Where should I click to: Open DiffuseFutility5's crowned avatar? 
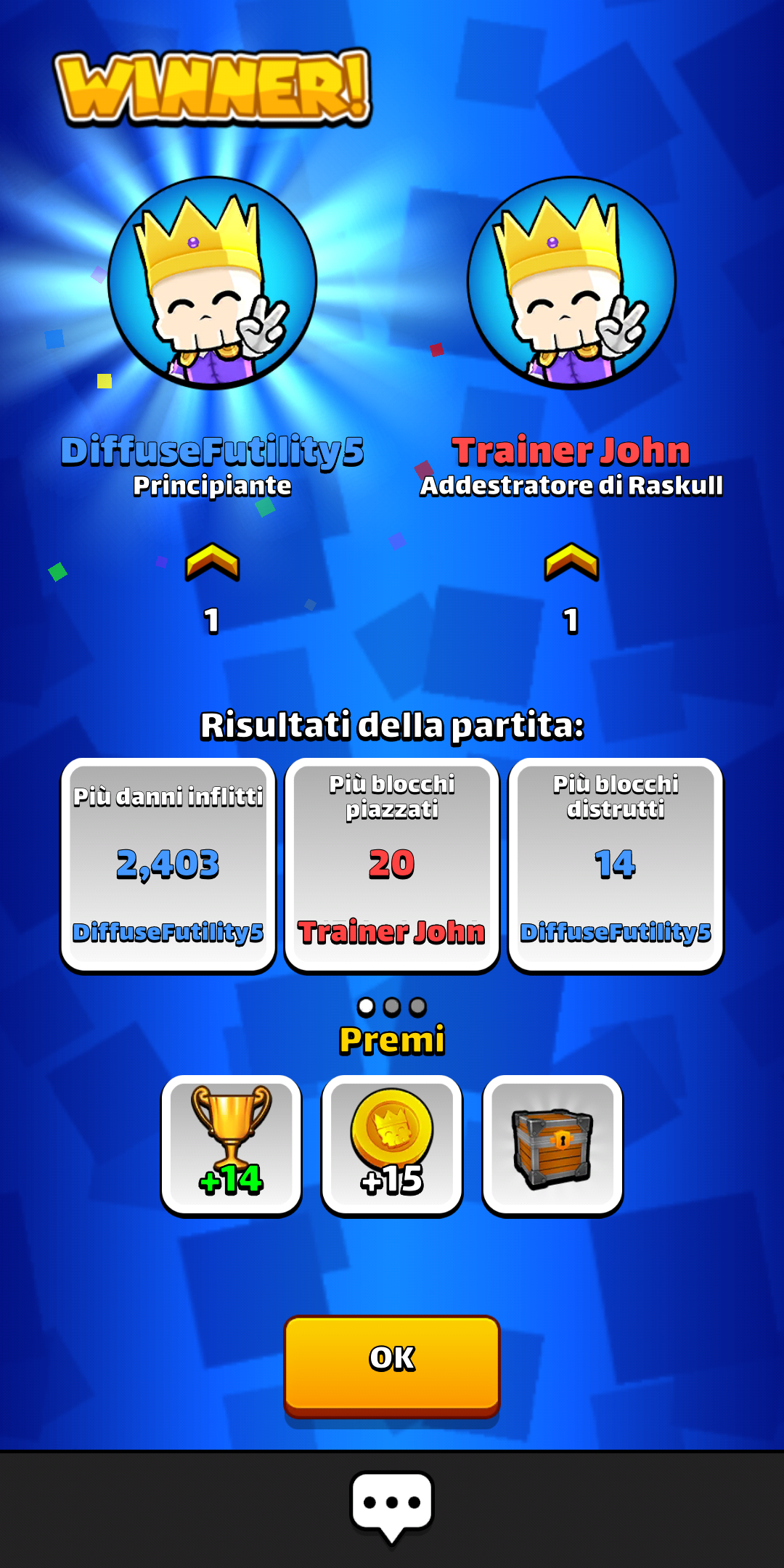point(213,283)
